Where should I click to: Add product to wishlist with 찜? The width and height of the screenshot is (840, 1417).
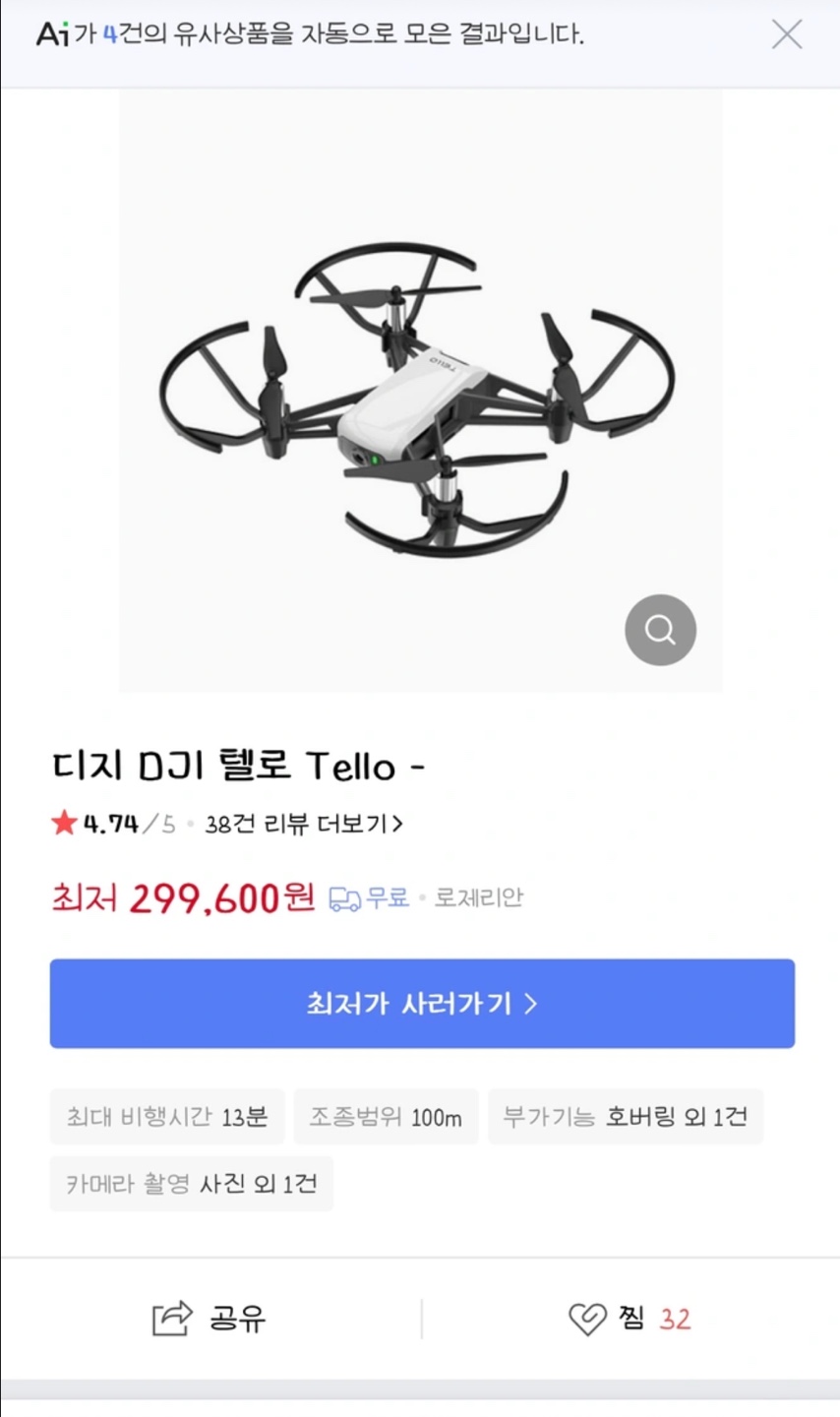tap(630, 1319)
